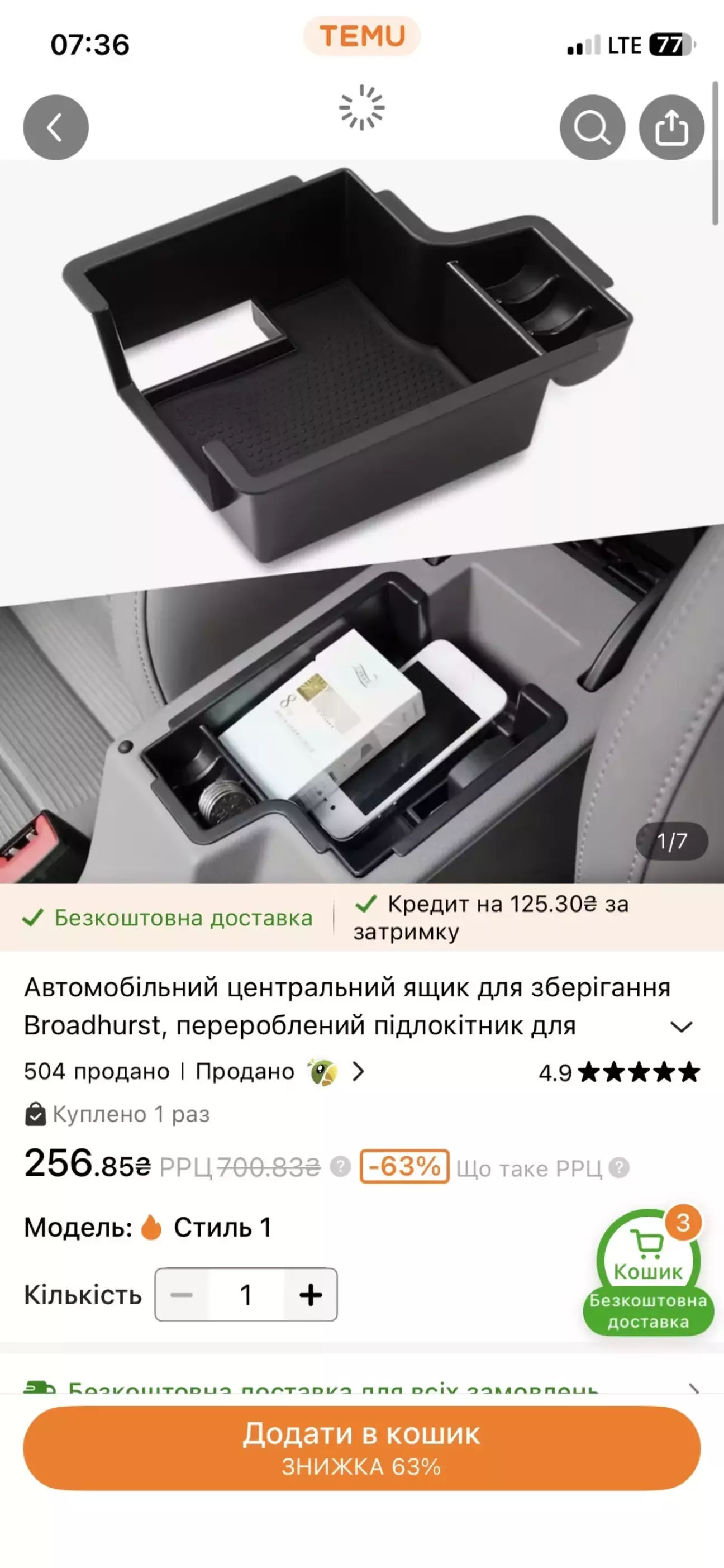
Task: Increase quantity with the plus button
Action: point(310,1295)
